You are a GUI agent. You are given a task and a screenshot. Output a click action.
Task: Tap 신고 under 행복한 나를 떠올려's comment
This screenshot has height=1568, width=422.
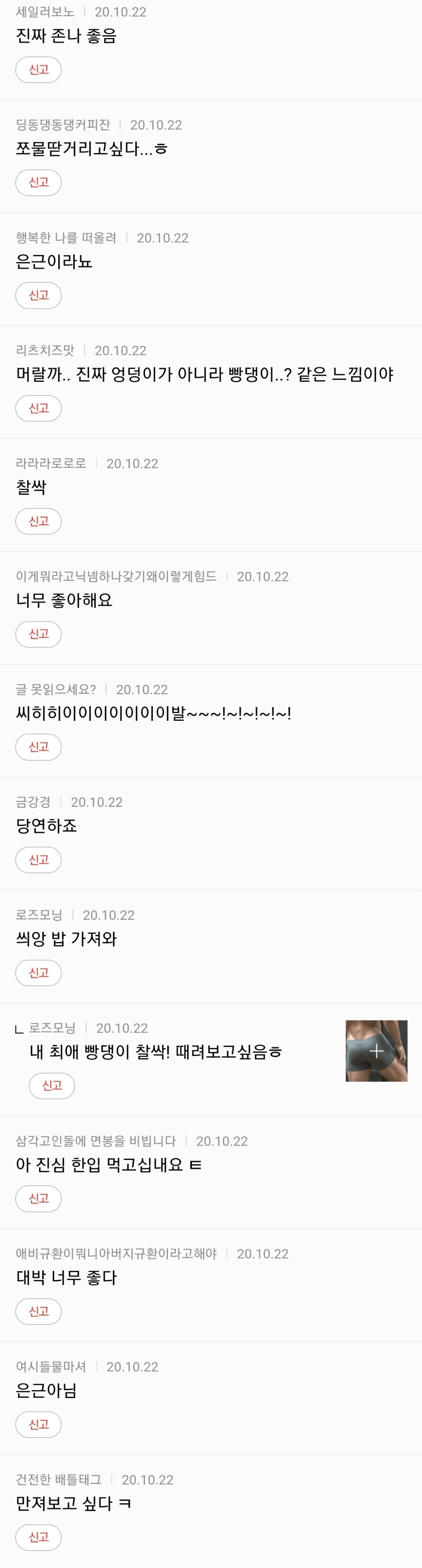click(x=38, y=296)
